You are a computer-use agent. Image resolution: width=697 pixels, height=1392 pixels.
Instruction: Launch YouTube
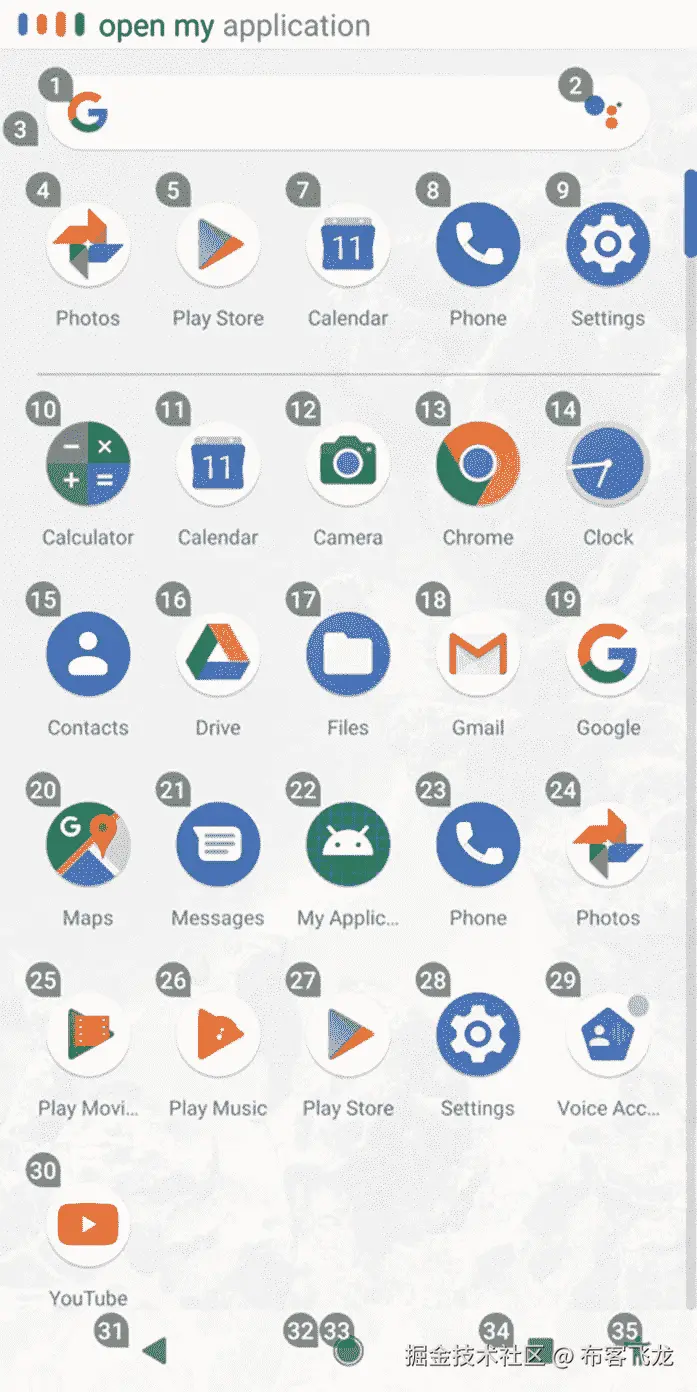point(88,1224)
